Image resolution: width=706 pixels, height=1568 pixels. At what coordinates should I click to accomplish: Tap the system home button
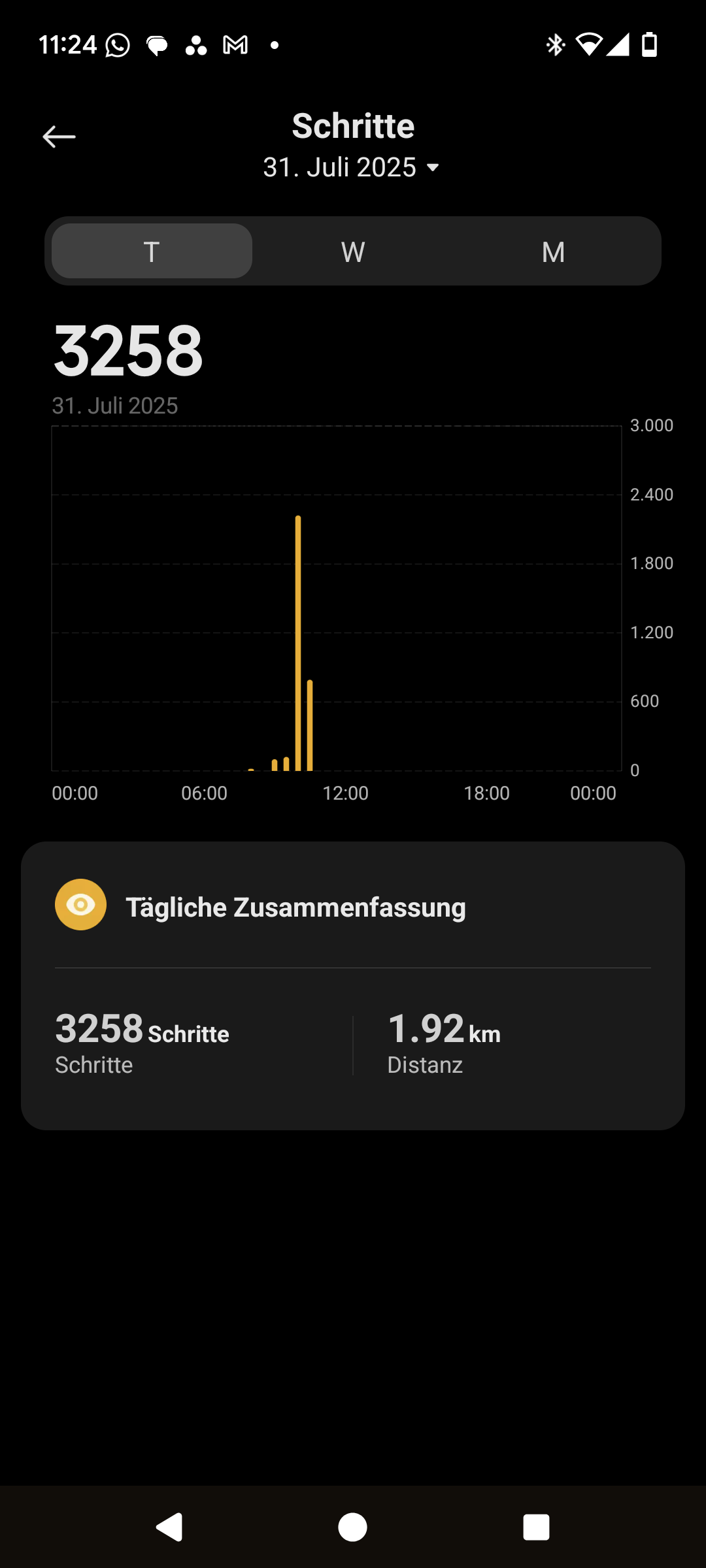[x=353, y=1527]
